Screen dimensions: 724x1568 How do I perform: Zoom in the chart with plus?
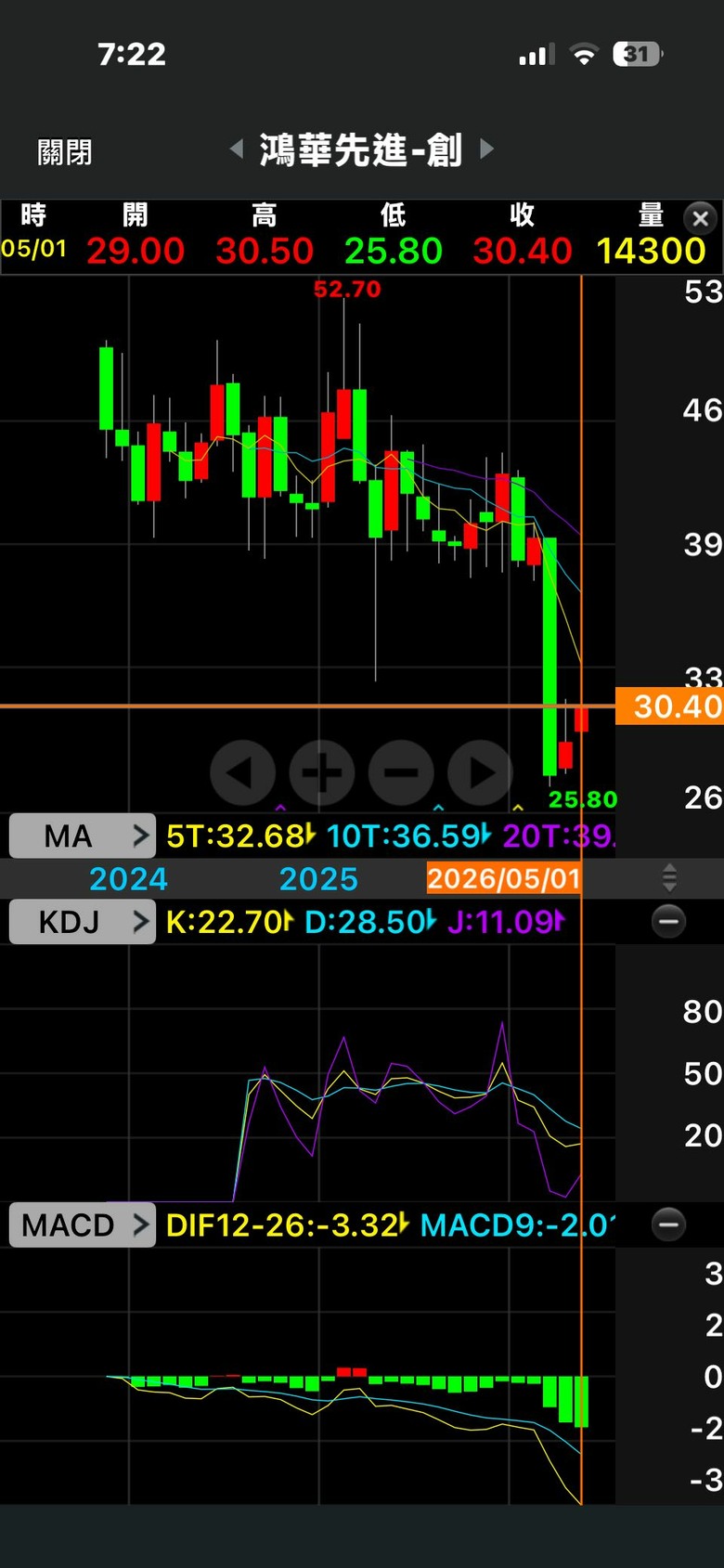(322, 772)
